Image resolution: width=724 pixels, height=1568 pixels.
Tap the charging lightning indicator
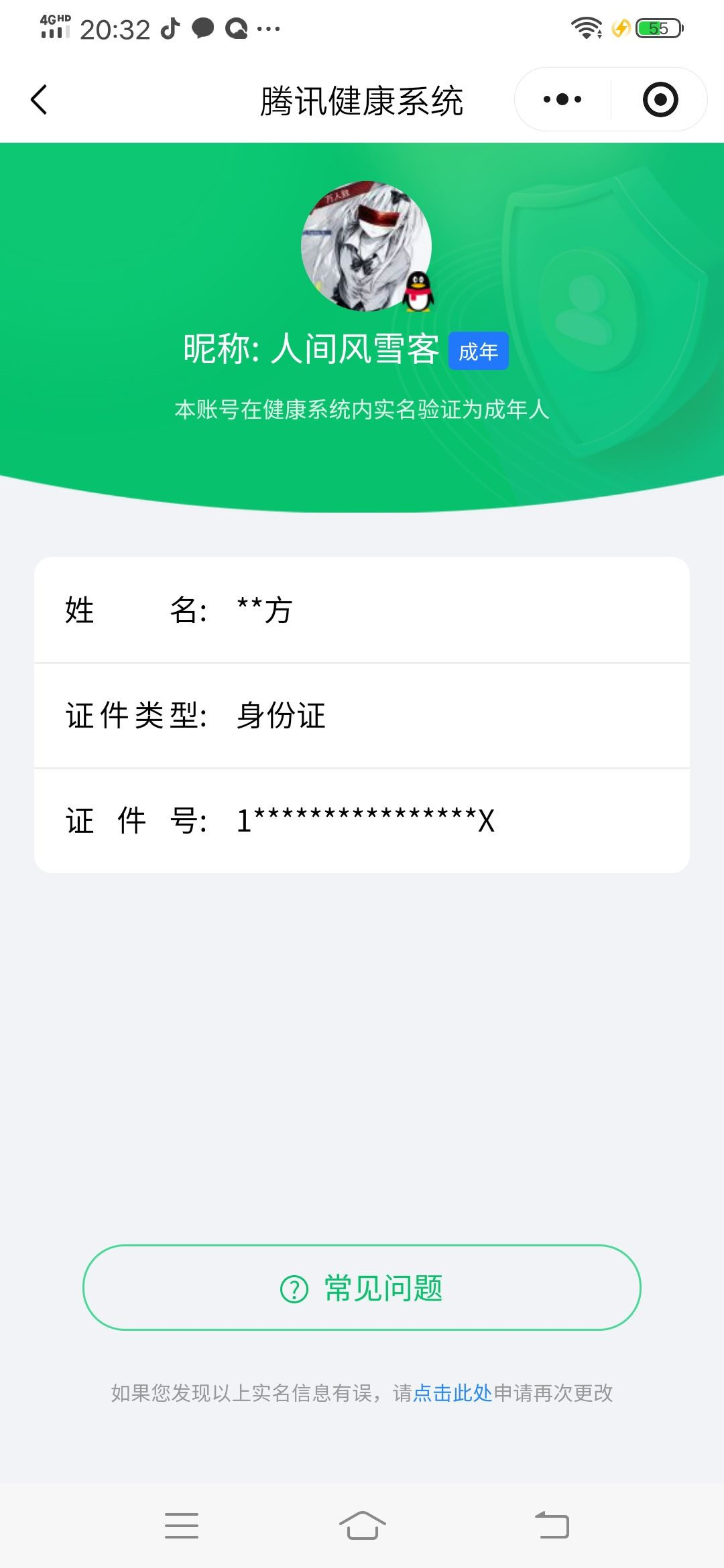tap(620, 28)
